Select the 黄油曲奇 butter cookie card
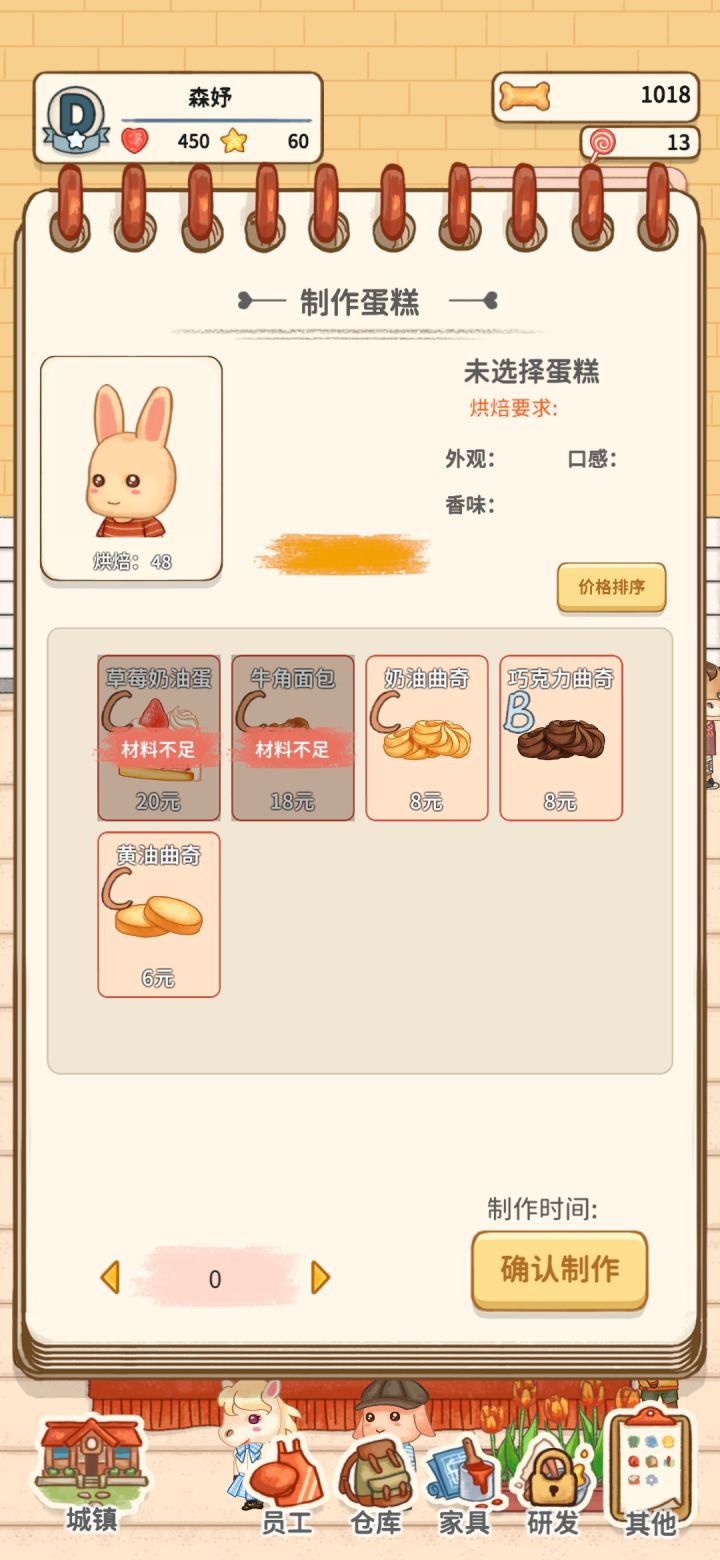Image resolution: width=720 pixels, height=1560 pixels. 159,913
